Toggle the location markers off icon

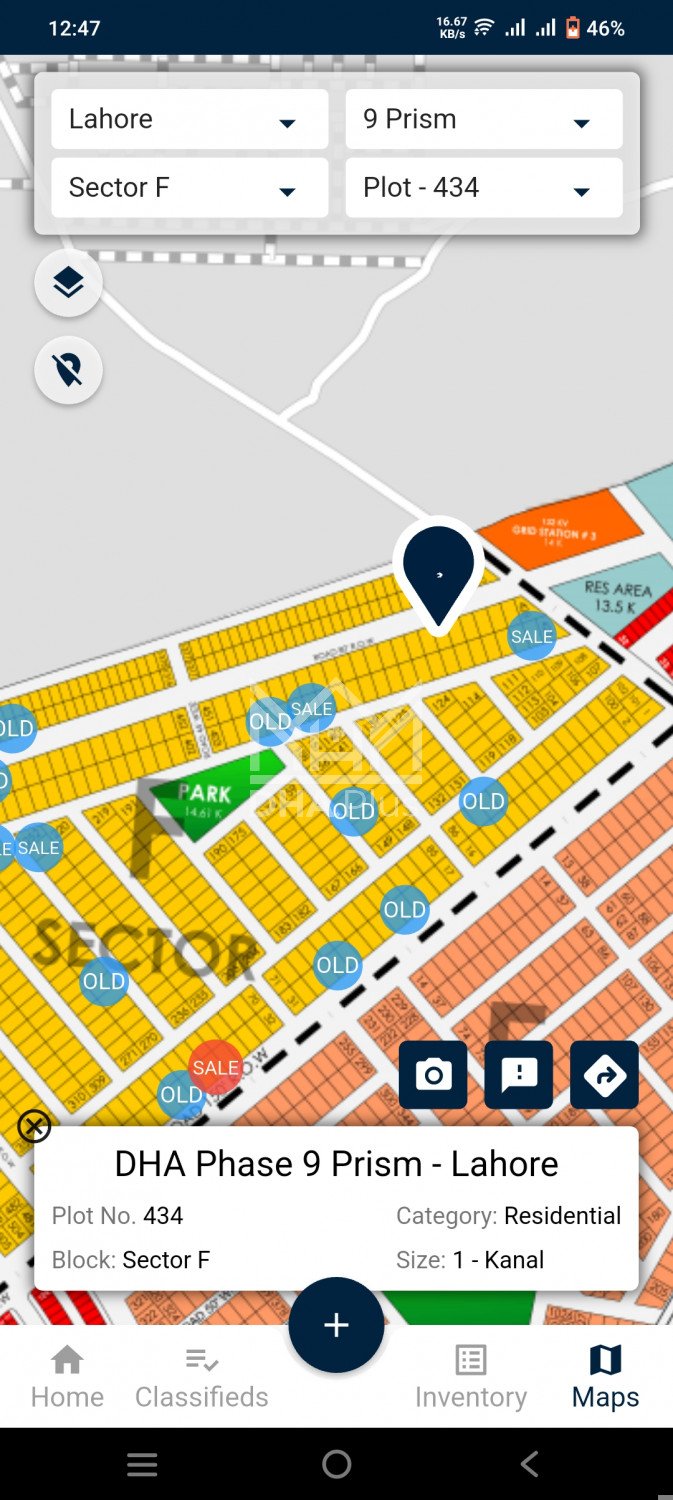tap(68, 371)
